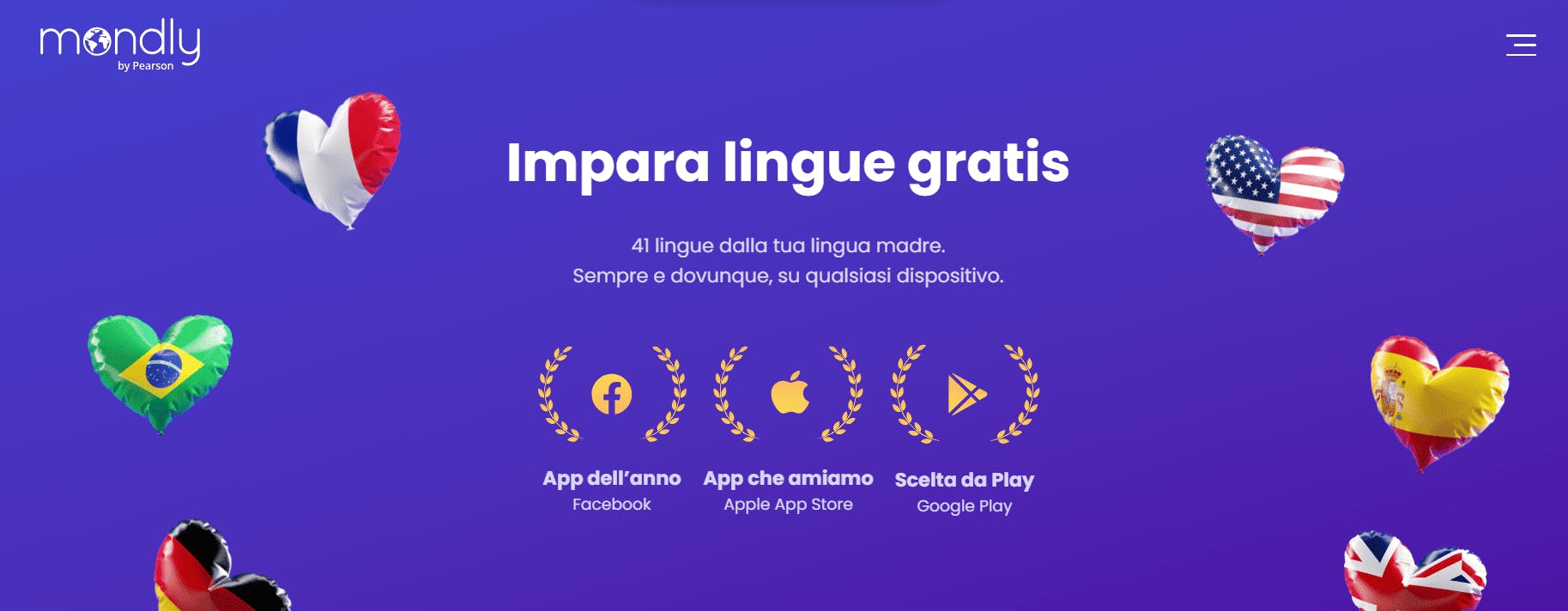Pick the American flag heart balloon
This screenshot has width=1568, height=611.
pyautogui.click(x=1273, y=191)
